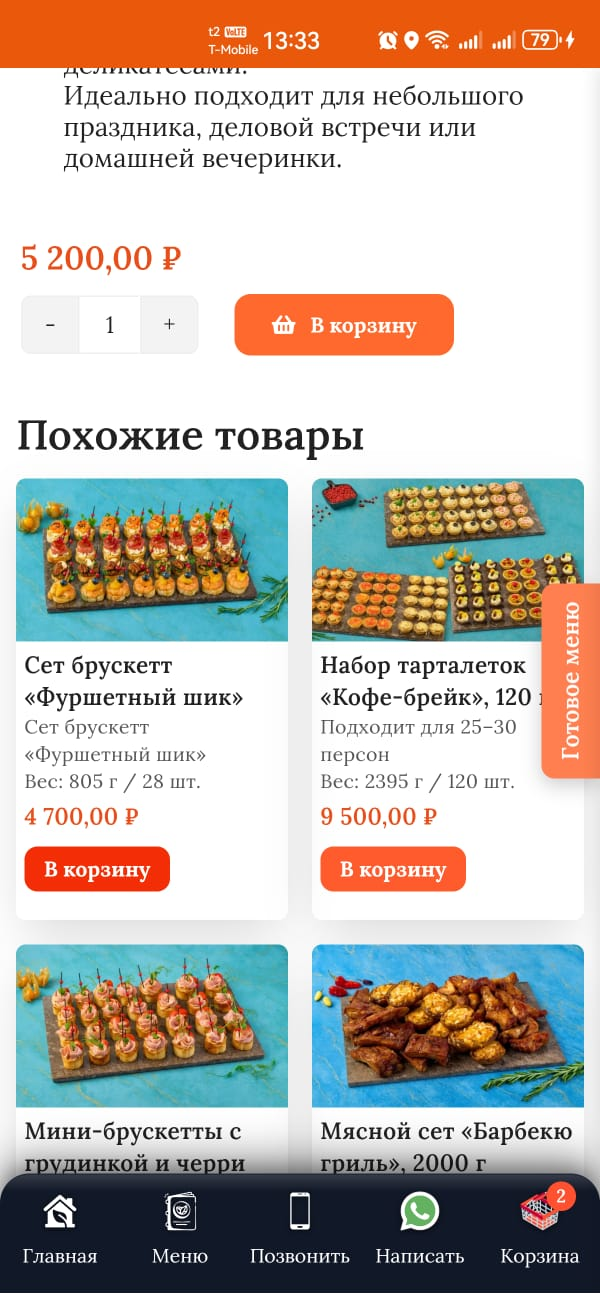
Task: Open Мини-брускетты с грудинкой и черри card
Action: (x=152, y=1060)
